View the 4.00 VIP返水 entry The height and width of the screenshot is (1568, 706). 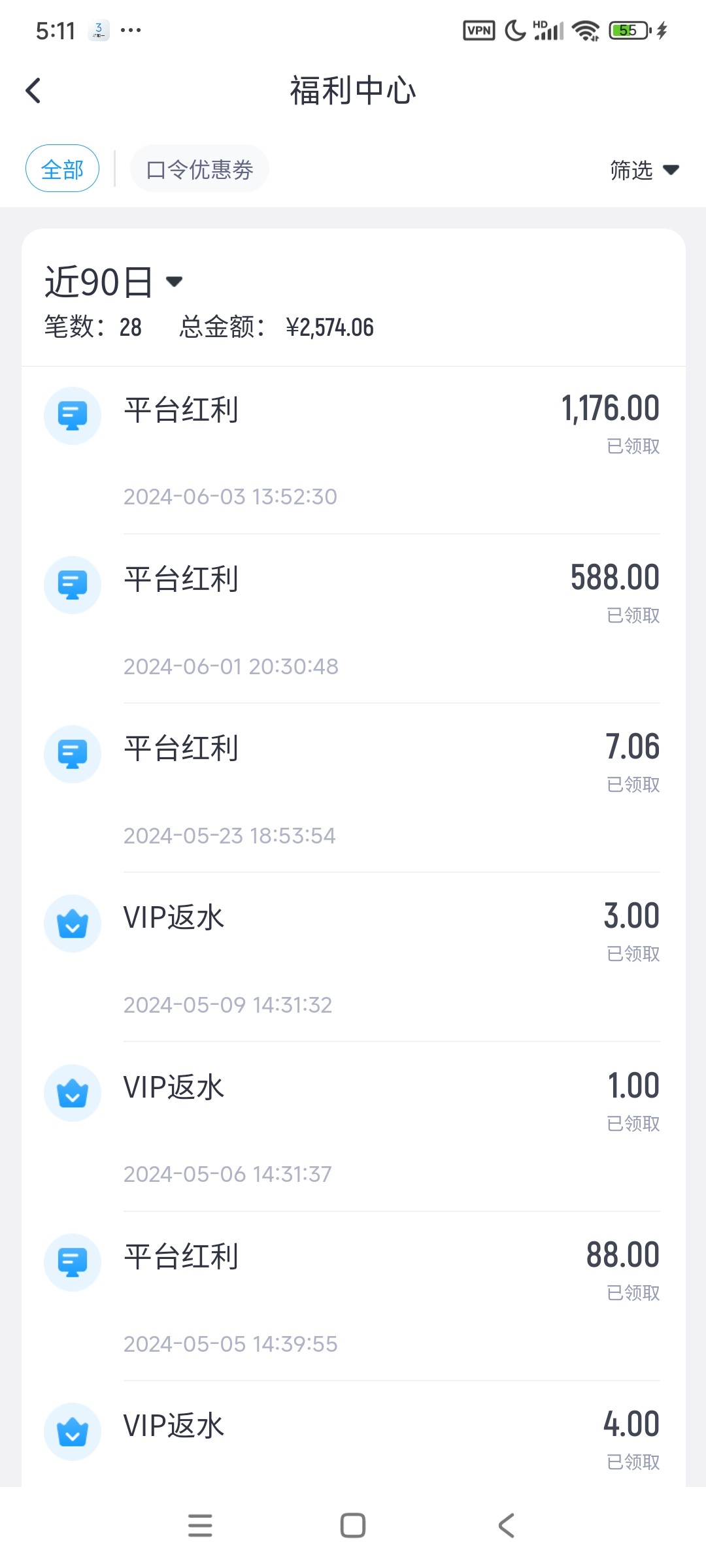click(353, 1437)
